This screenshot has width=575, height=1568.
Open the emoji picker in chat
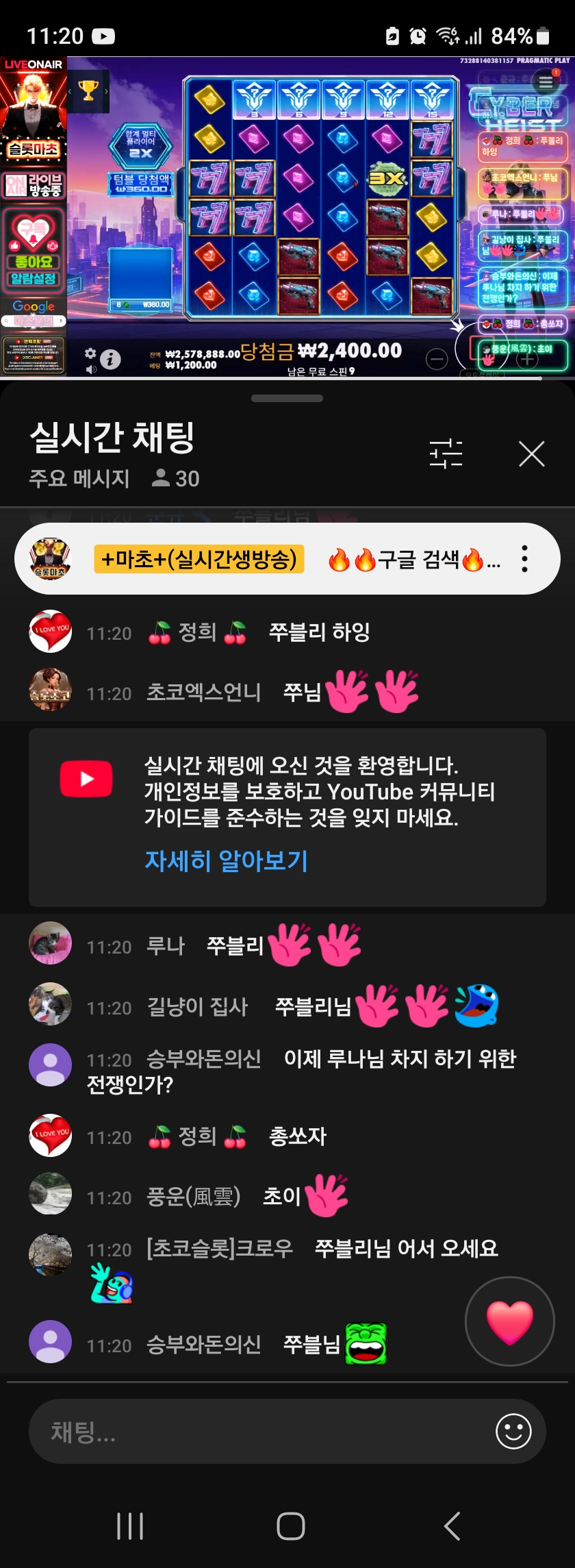[513, 1432]
